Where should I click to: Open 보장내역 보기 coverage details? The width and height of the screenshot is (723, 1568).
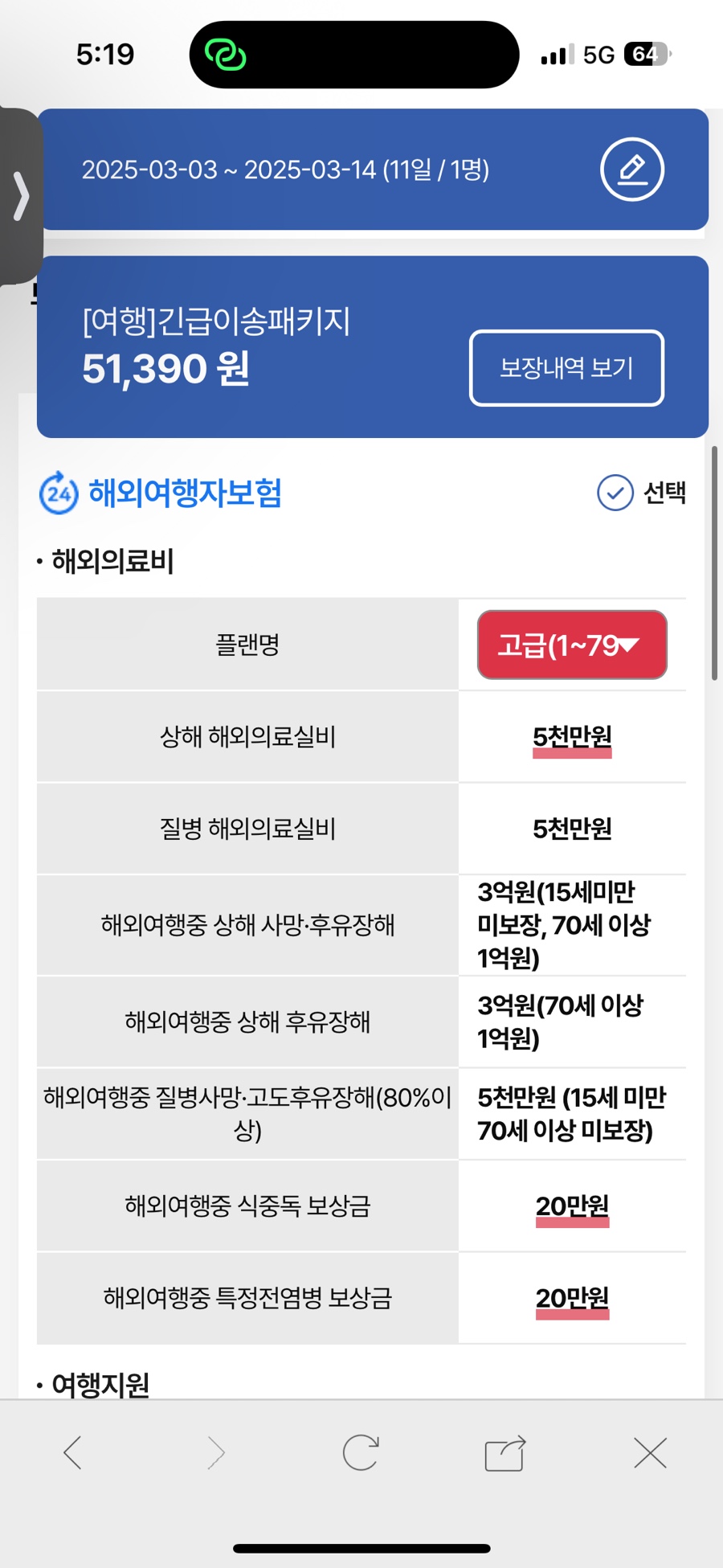(566, 368)
